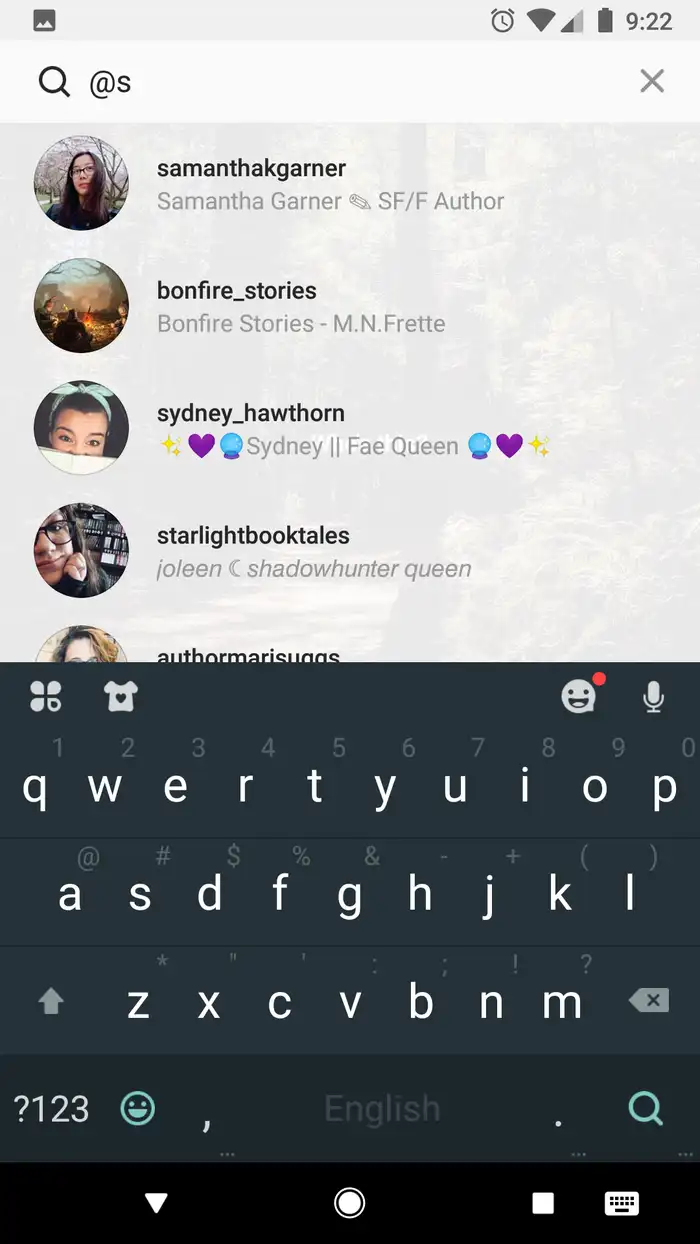The height and width of the screenshot is (1244, 700).
Task: Open the keyboard sticker smiley icon
Action: click(579, 696)
